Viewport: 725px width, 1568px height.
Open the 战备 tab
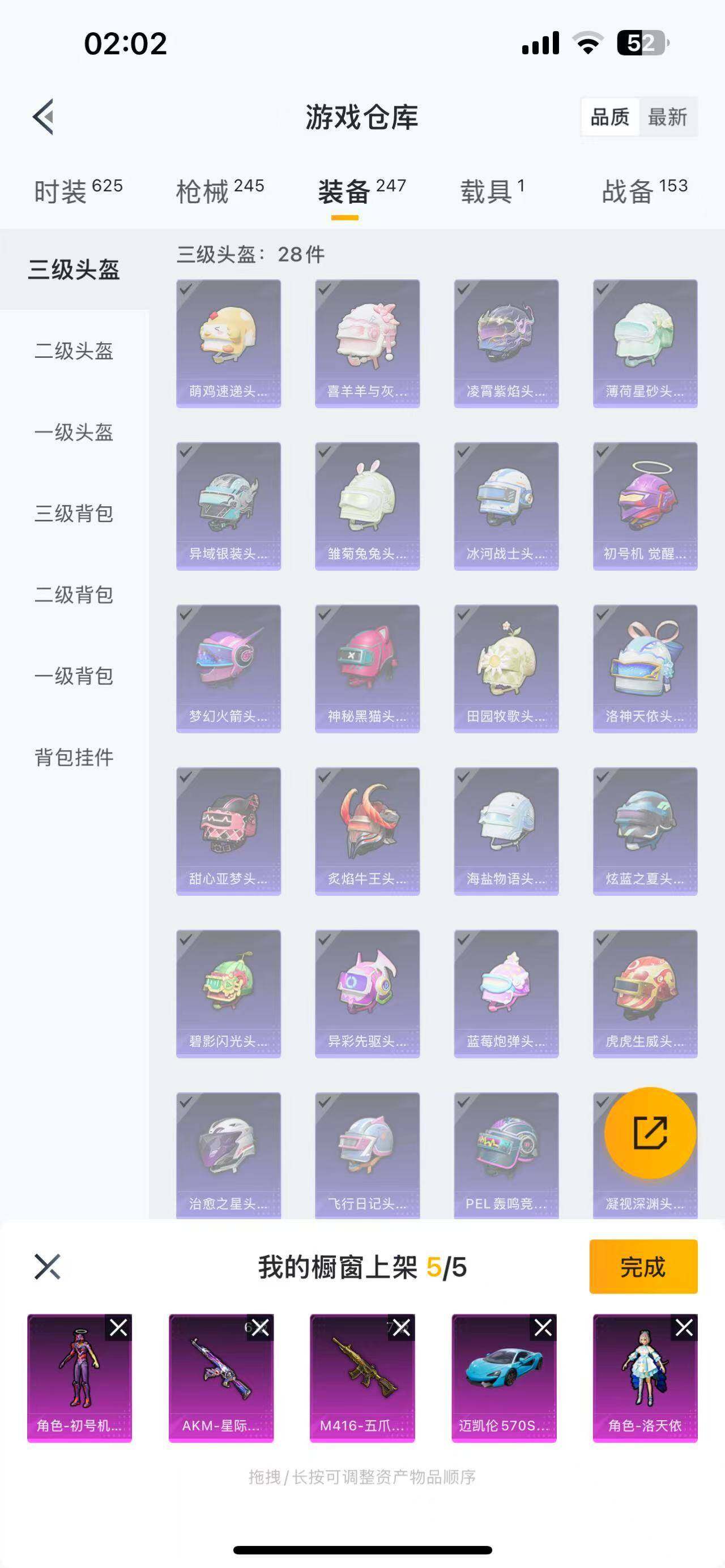coord(644,191)
